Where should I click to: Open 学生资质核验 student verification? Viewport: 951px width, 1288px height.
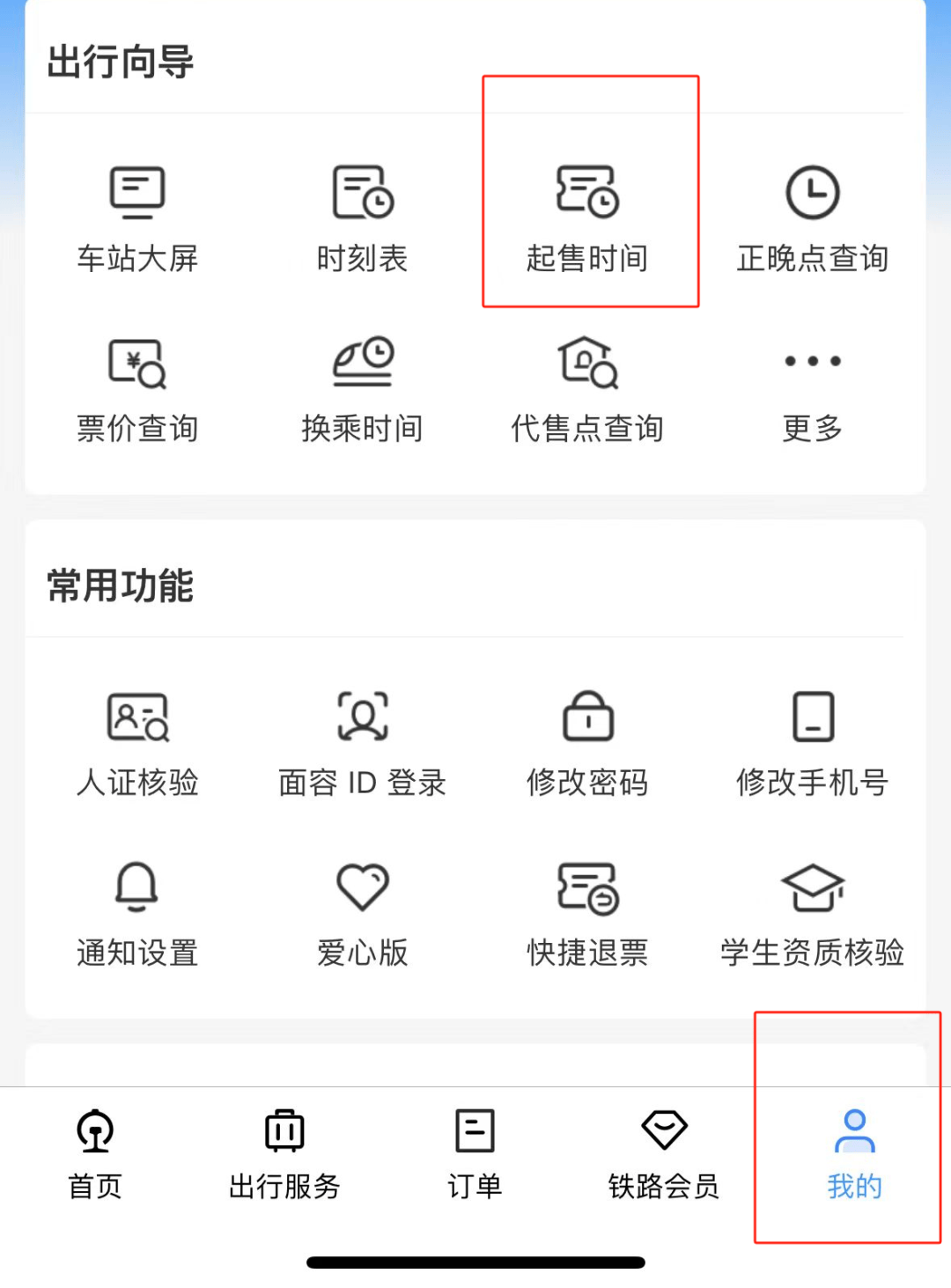pyautogui.click(x=812, y=913)
